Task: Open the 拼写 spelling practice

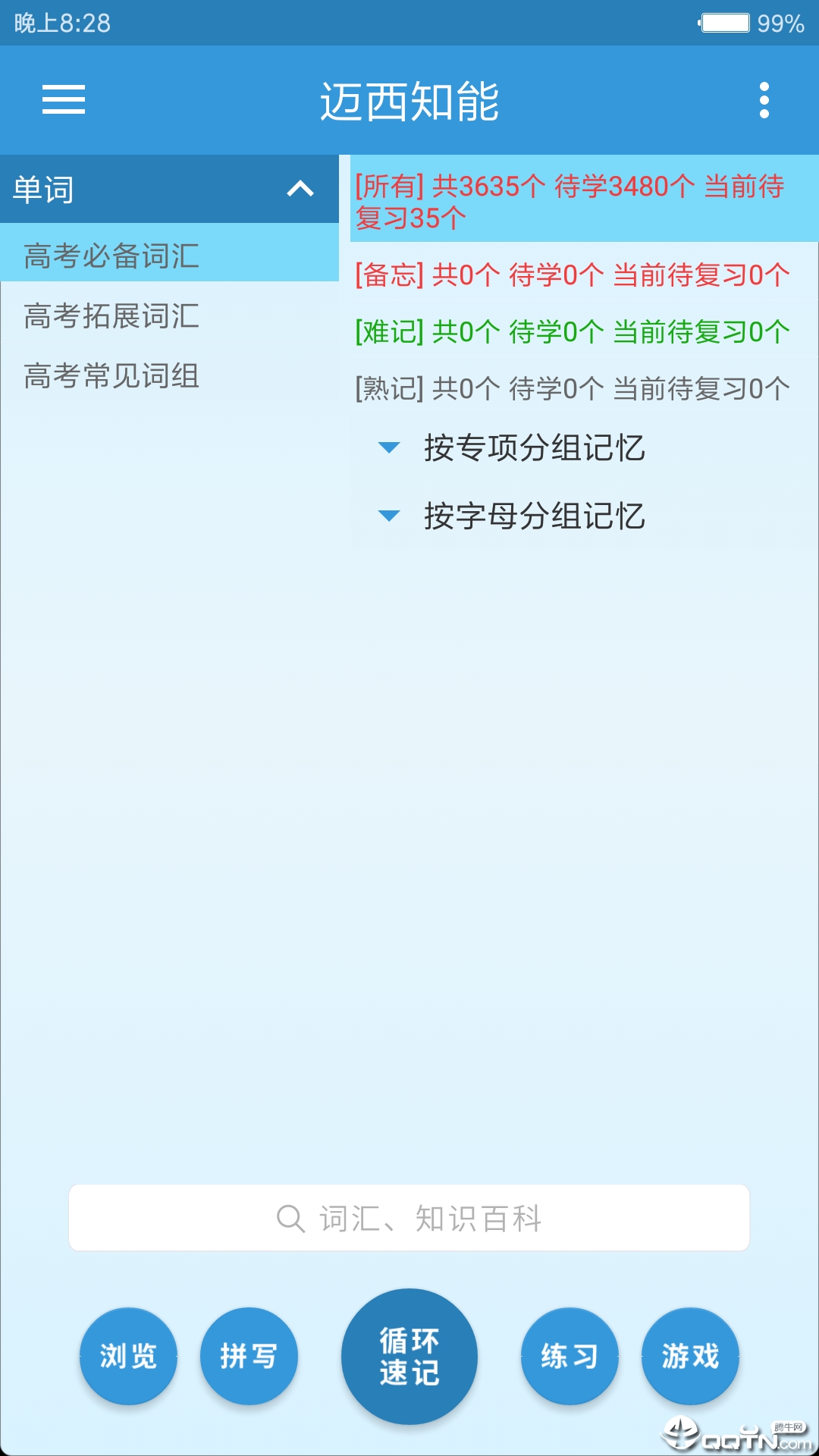Action: tap(249, 1357)
